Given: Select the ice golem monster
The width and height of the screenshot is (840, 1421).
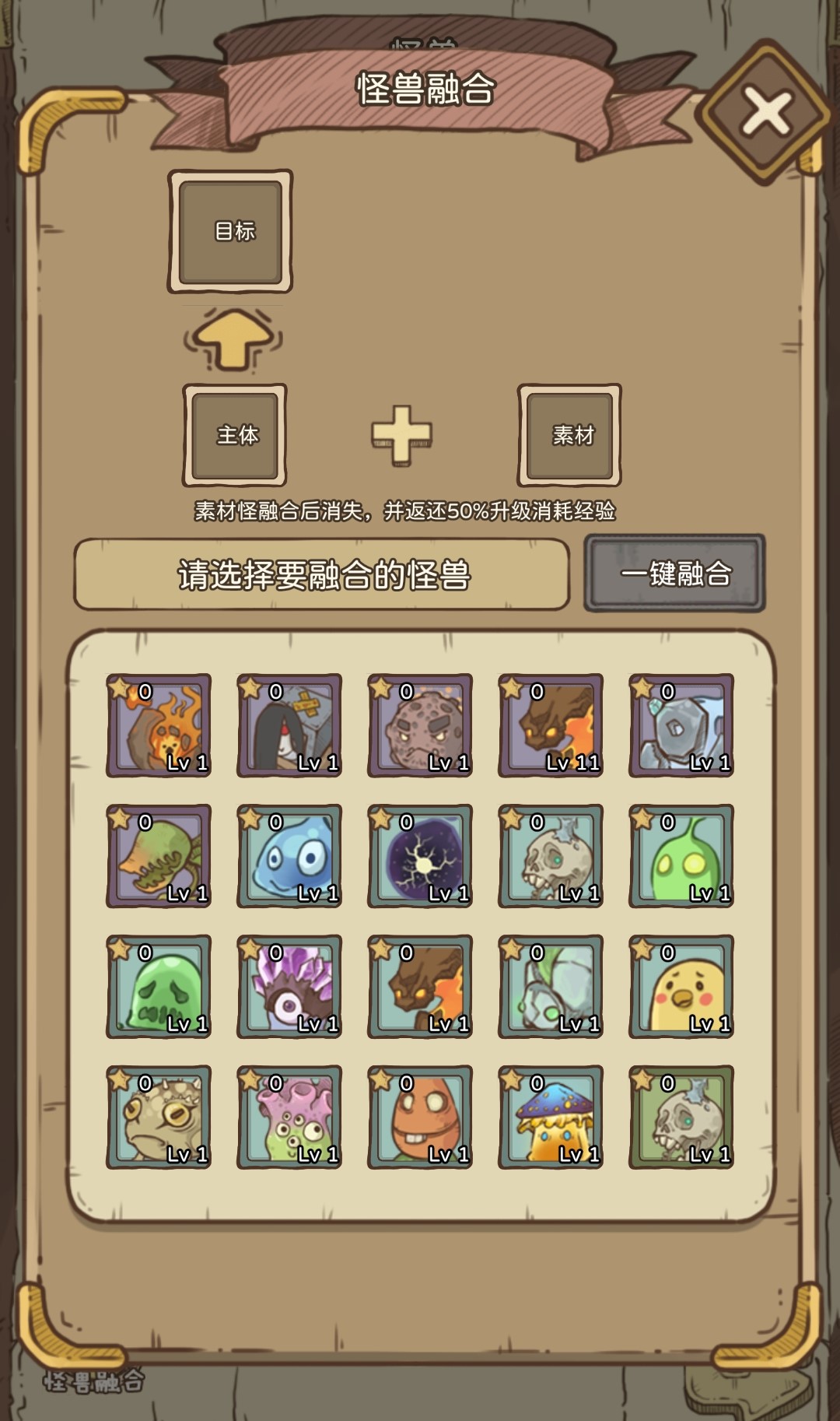Looking at the screenshot, I should click(681, 725).
